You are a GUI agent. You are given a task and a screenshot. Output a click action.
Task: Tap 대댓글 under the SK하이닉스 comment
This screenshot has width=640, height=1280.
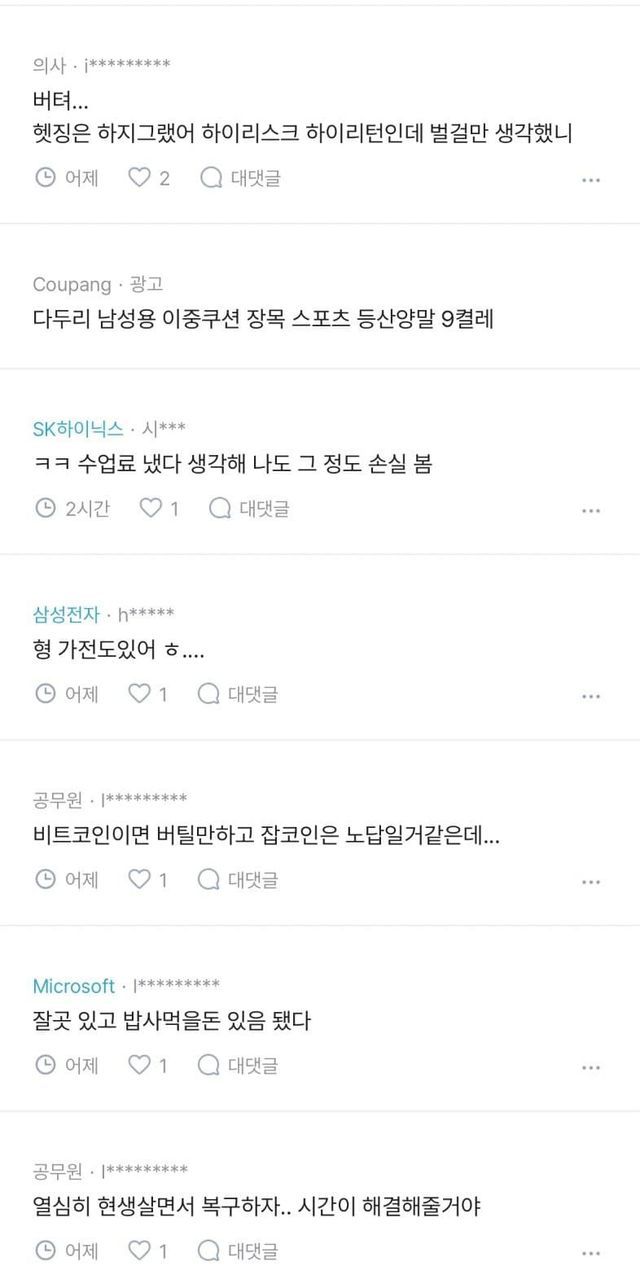click(250, 508)
